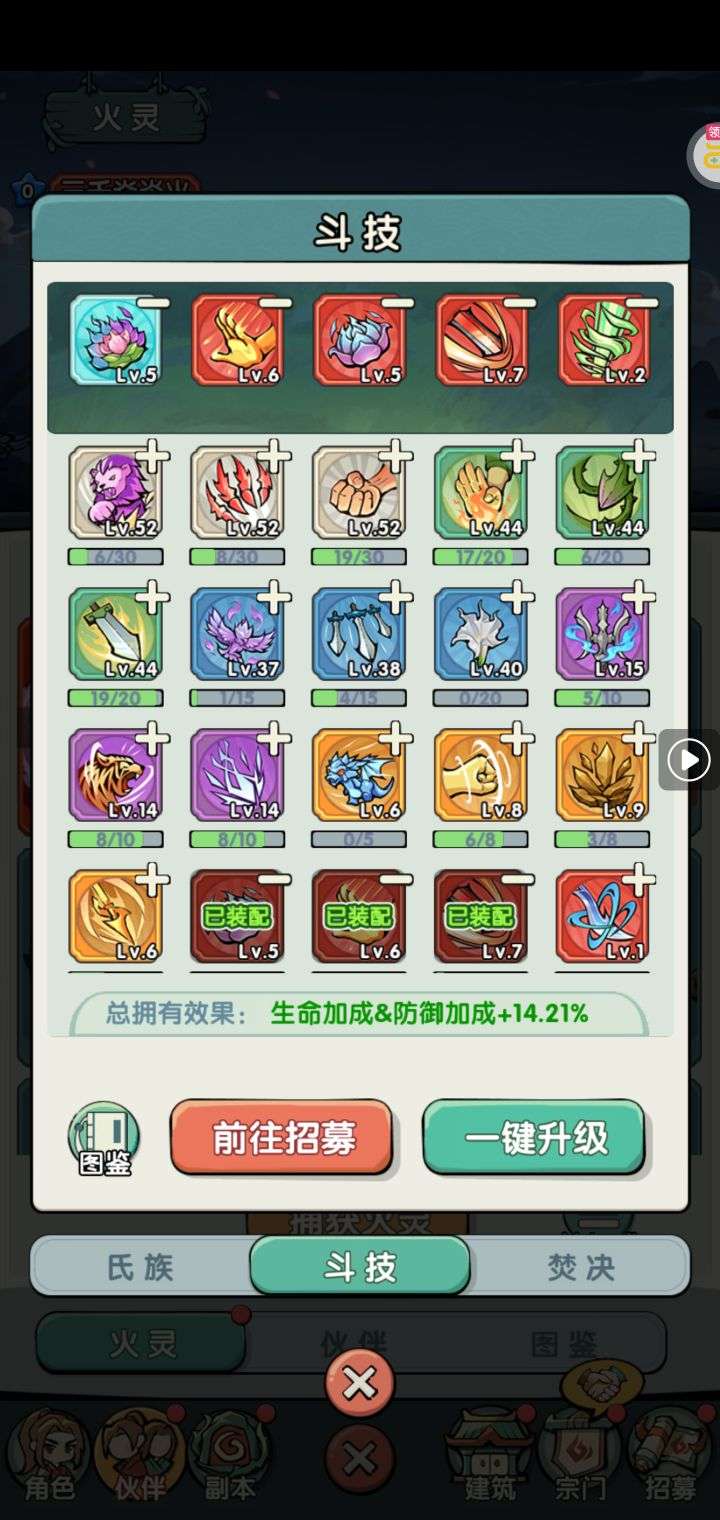
Task: Equip the blue dragon skill Lv.6
Action: pyautogui.click(x=396, y=741)
